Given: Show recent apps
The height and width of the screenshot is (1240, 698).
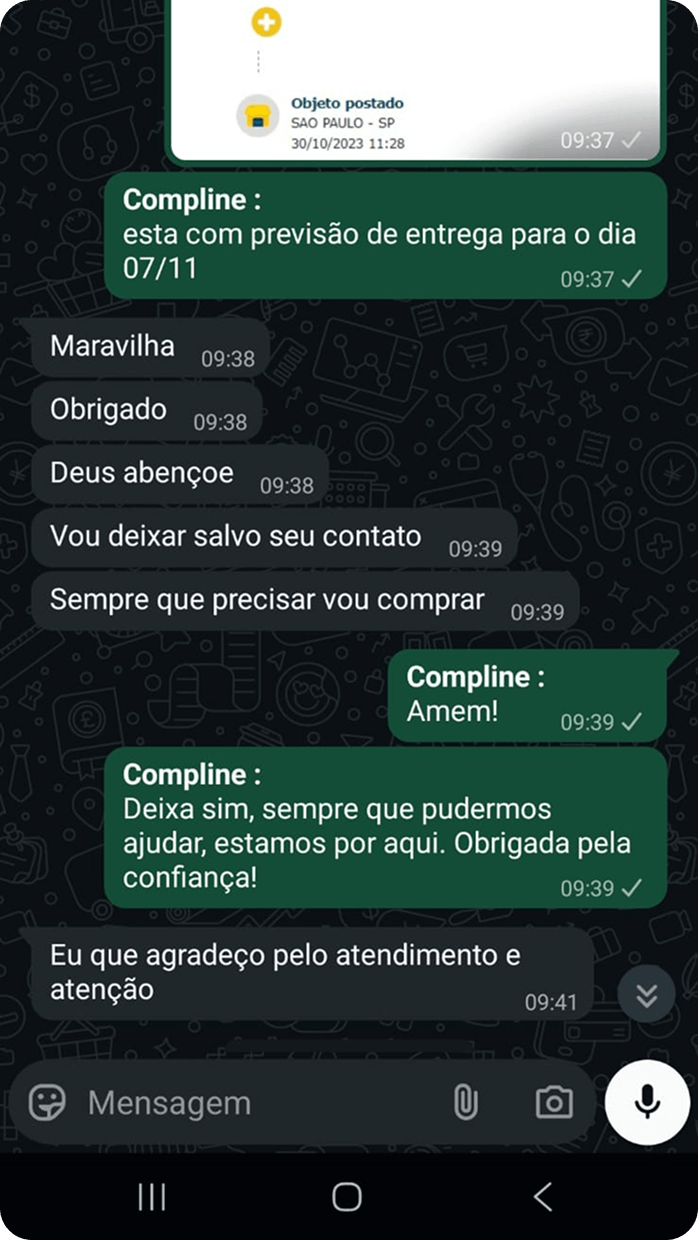Looking at the screenshot, I should click(152, 1197).
